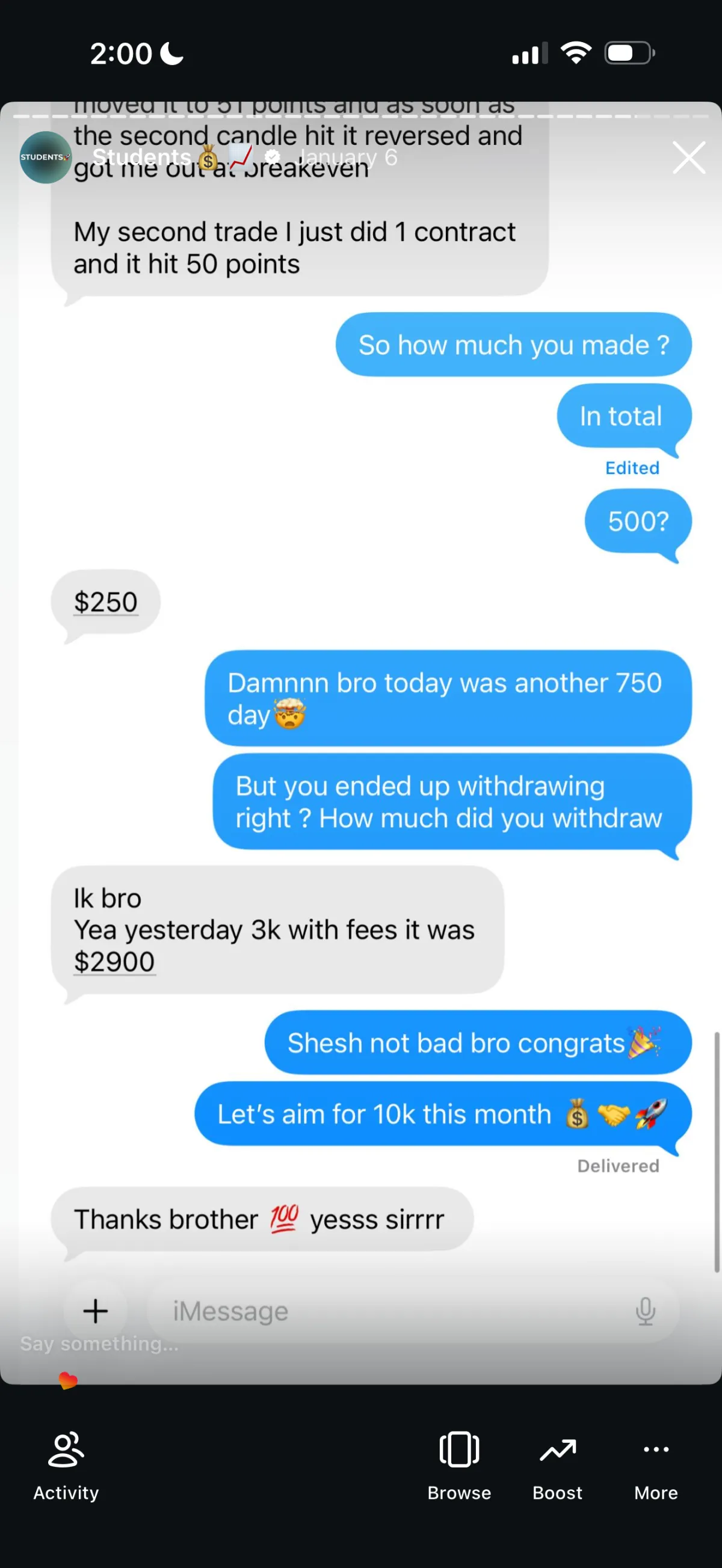Tap the Say something reply field
The image size is (722, 1568).
tap(183, 1344)
